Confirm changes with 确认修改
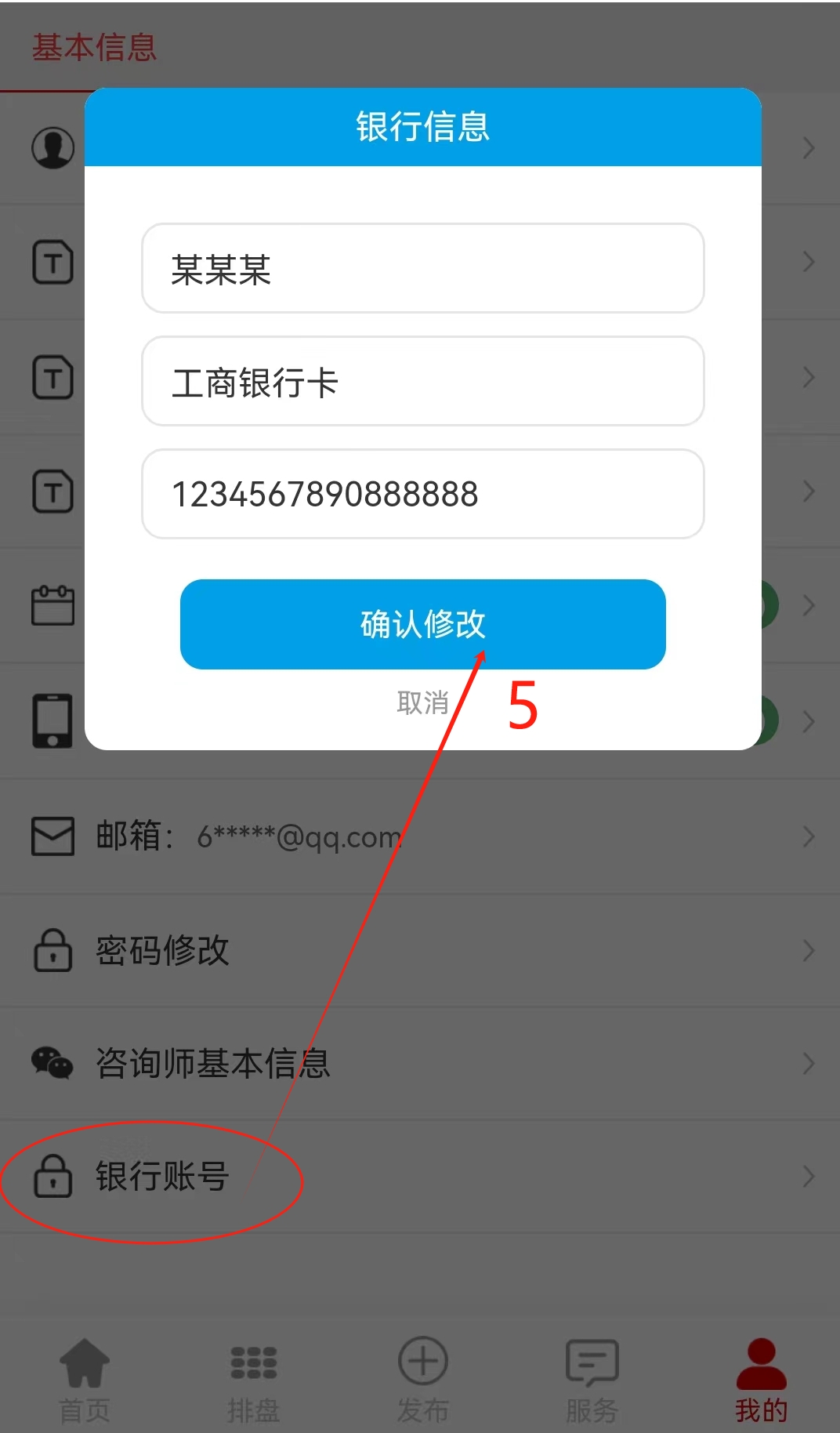The image size is (840, 1433). [422, 624]
